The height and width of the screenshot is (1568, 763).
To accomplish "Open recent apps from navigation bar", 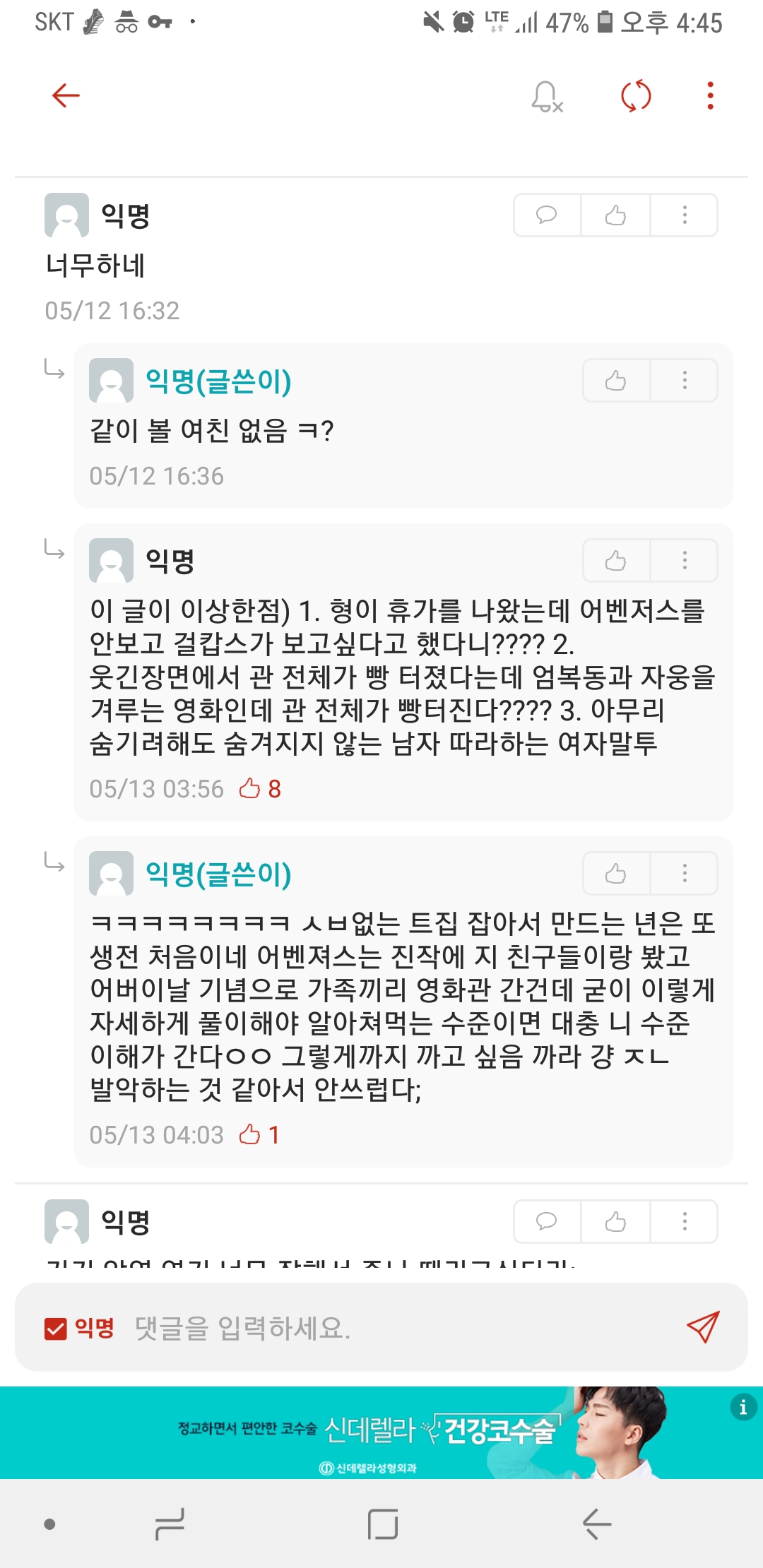I will (x=170, y=1524).
